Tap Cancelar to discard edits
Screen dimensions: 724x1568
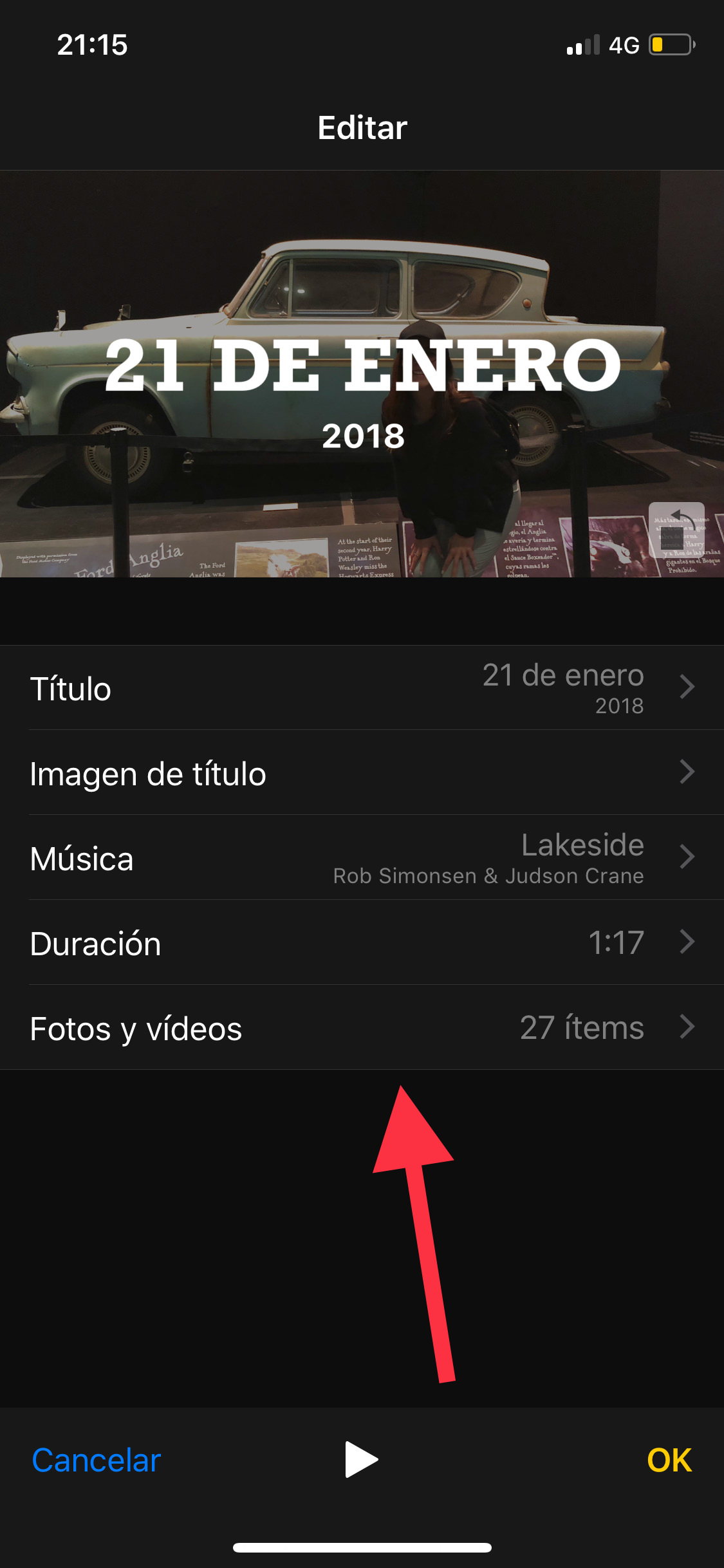click(97, 1460)
